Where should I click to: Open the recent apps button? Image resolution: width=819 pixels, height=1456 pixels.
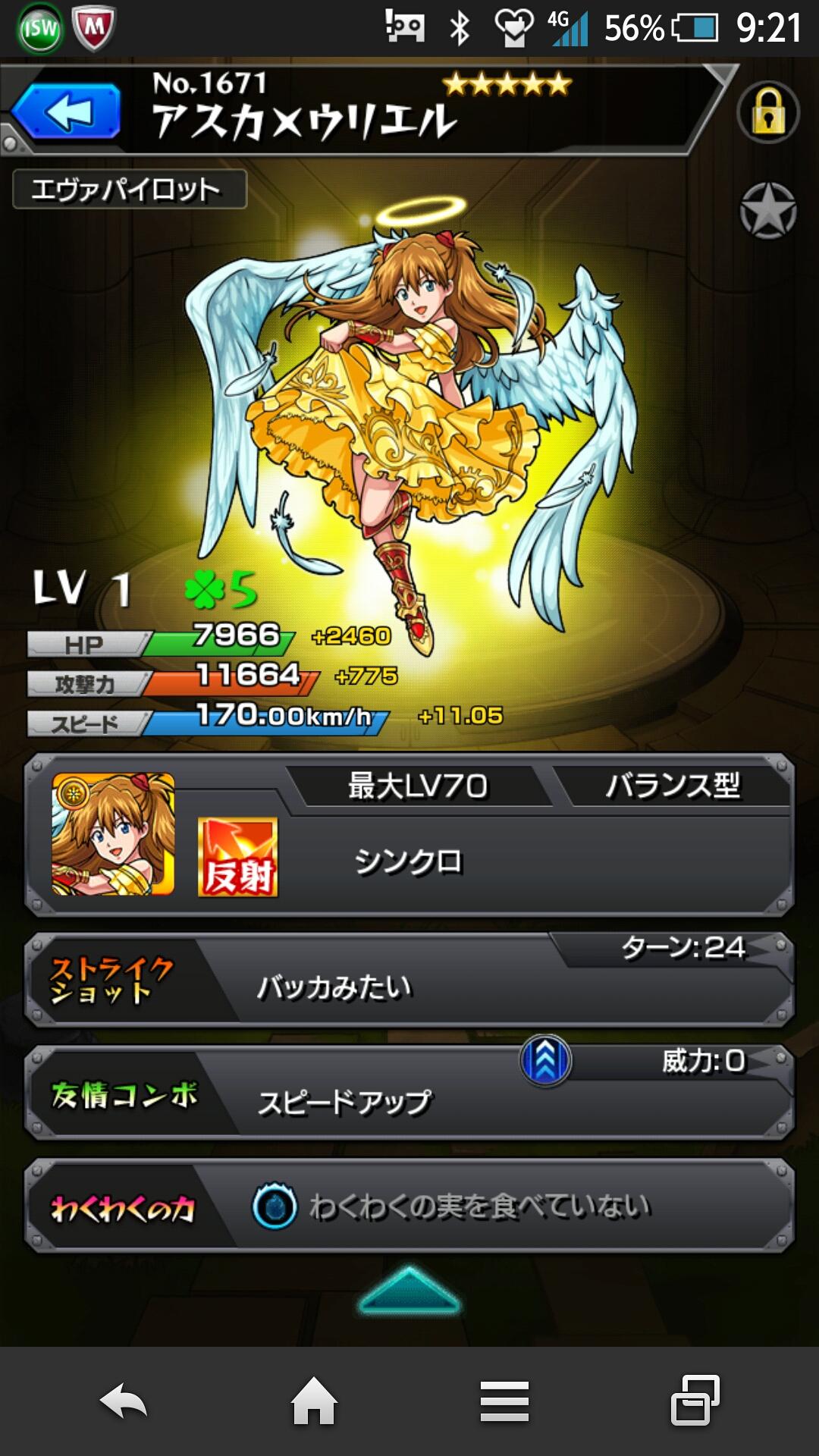pos(695,1400)
